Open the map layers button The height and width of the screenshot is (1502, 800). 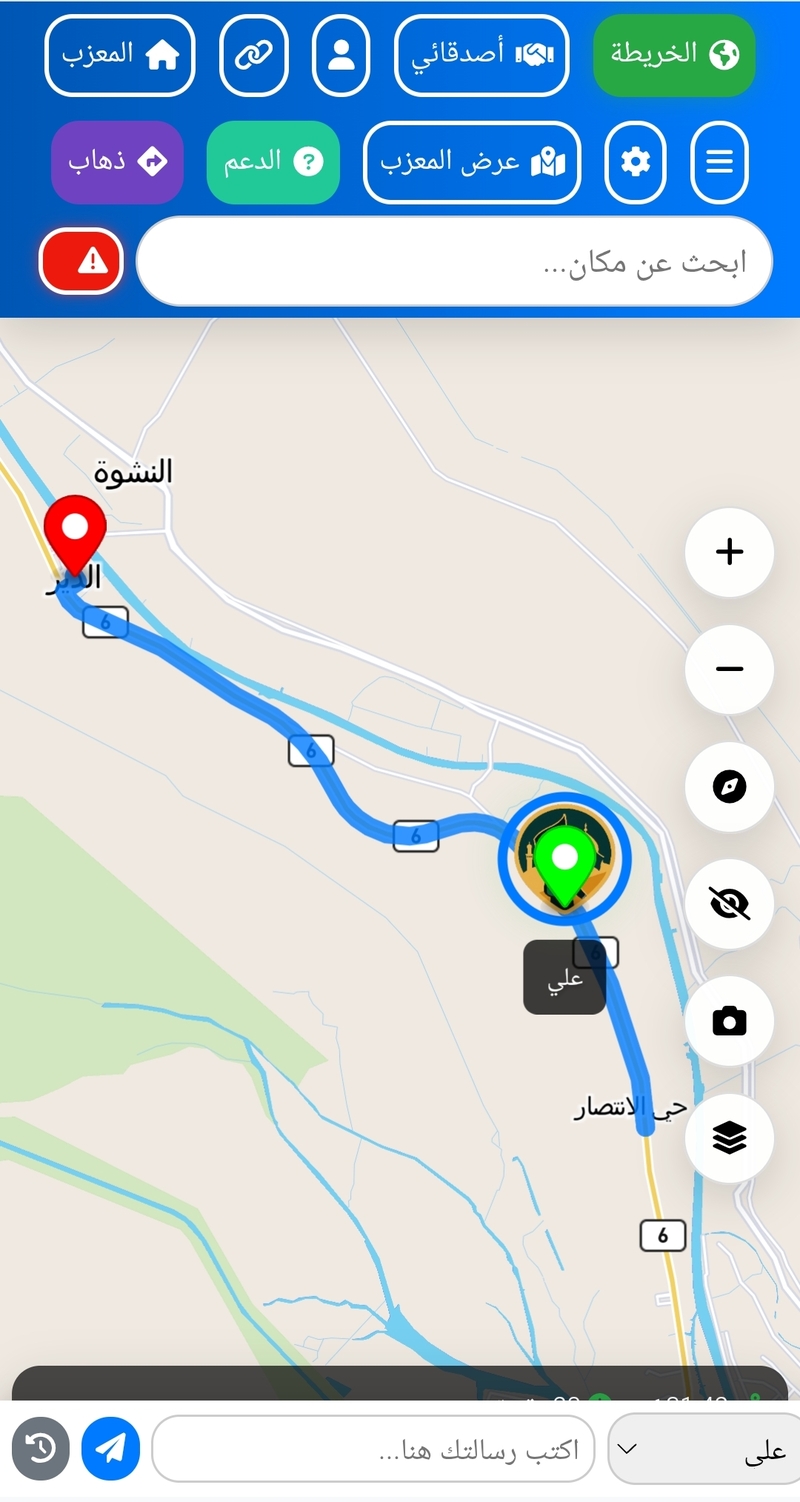click(x=729, y=1138)
